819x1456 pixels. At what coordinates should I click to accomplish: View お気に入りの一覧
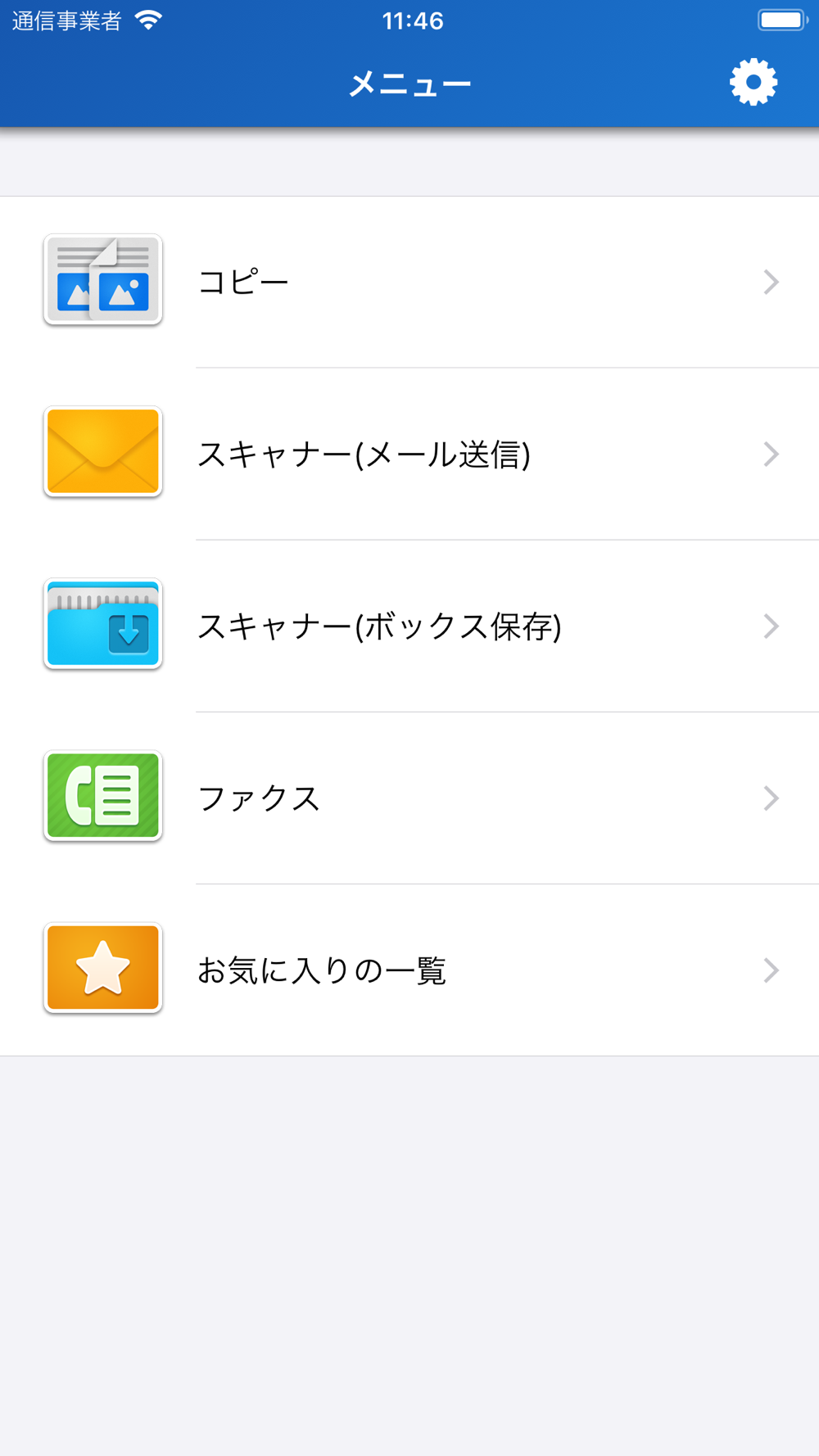pyautogui.click(x=409, y=970)
